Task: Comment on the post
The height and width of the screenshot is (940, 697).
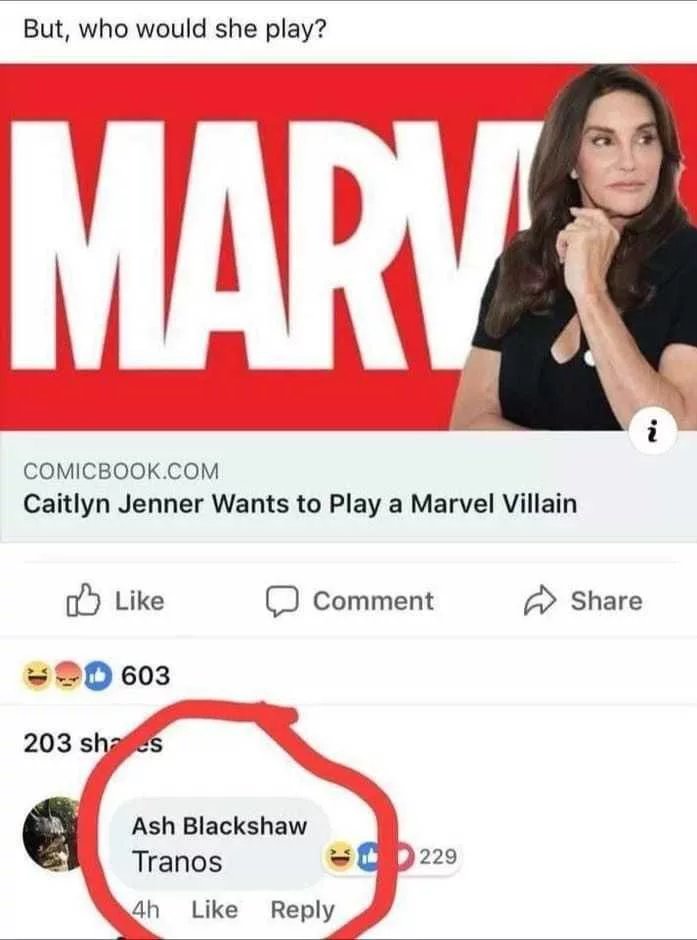Action: [350, 601]
